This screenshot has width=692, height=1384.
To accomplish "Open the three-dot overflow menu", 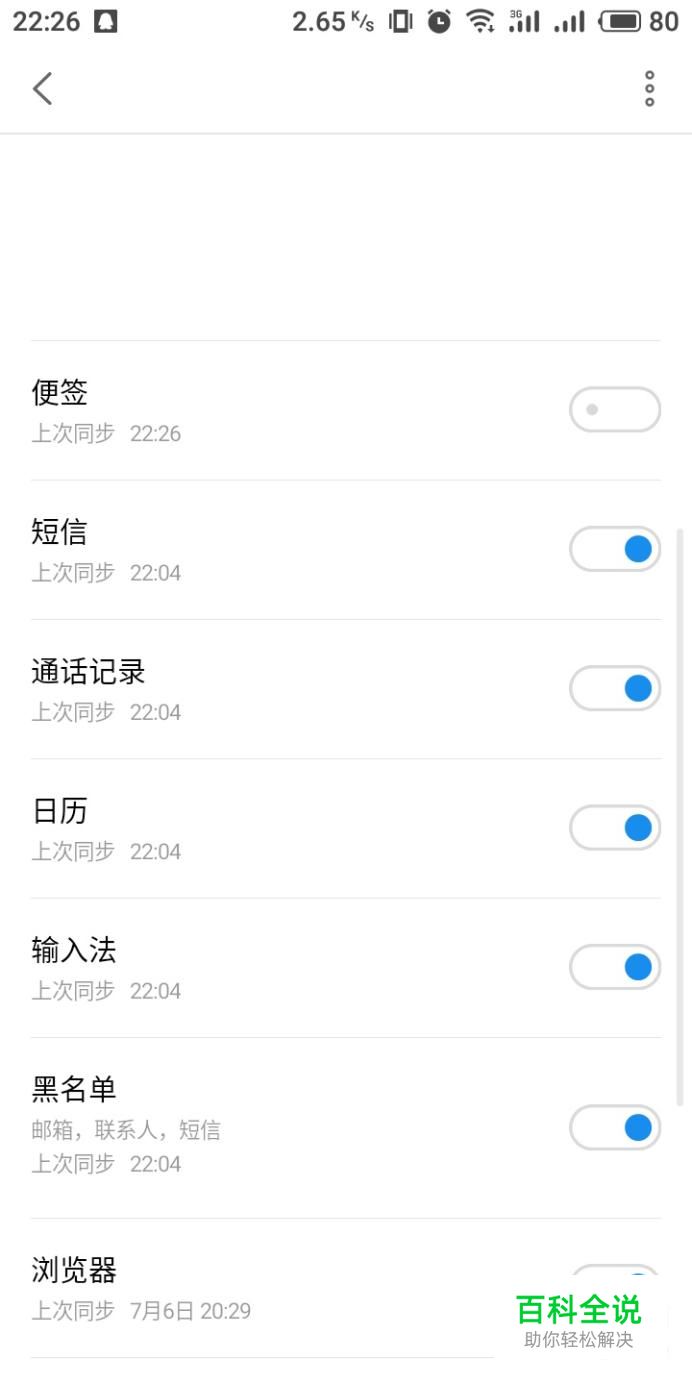I will (x=649, y=89).
